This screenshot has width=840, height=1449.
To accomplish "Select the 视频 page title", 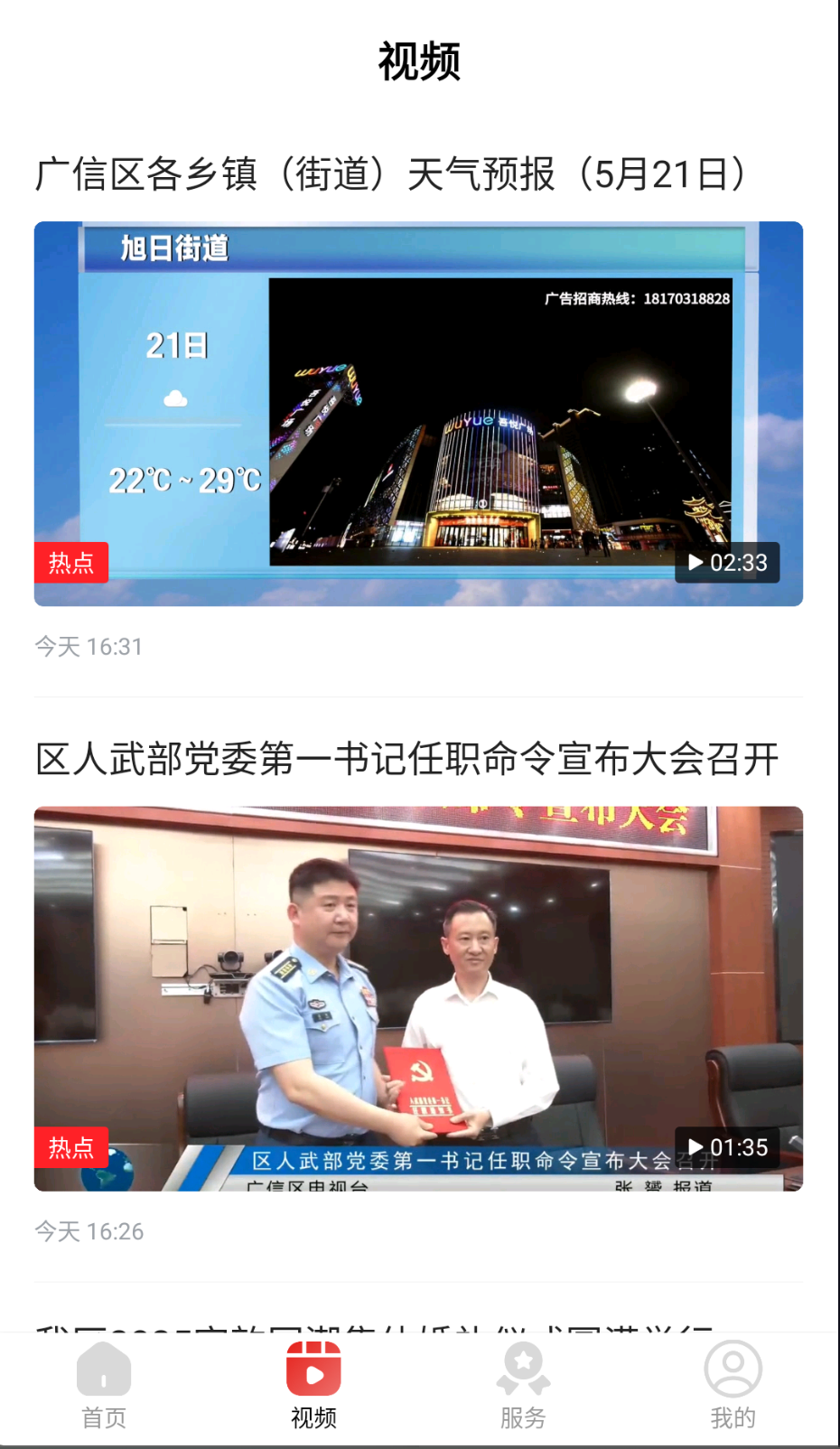I will click(419, 63).
